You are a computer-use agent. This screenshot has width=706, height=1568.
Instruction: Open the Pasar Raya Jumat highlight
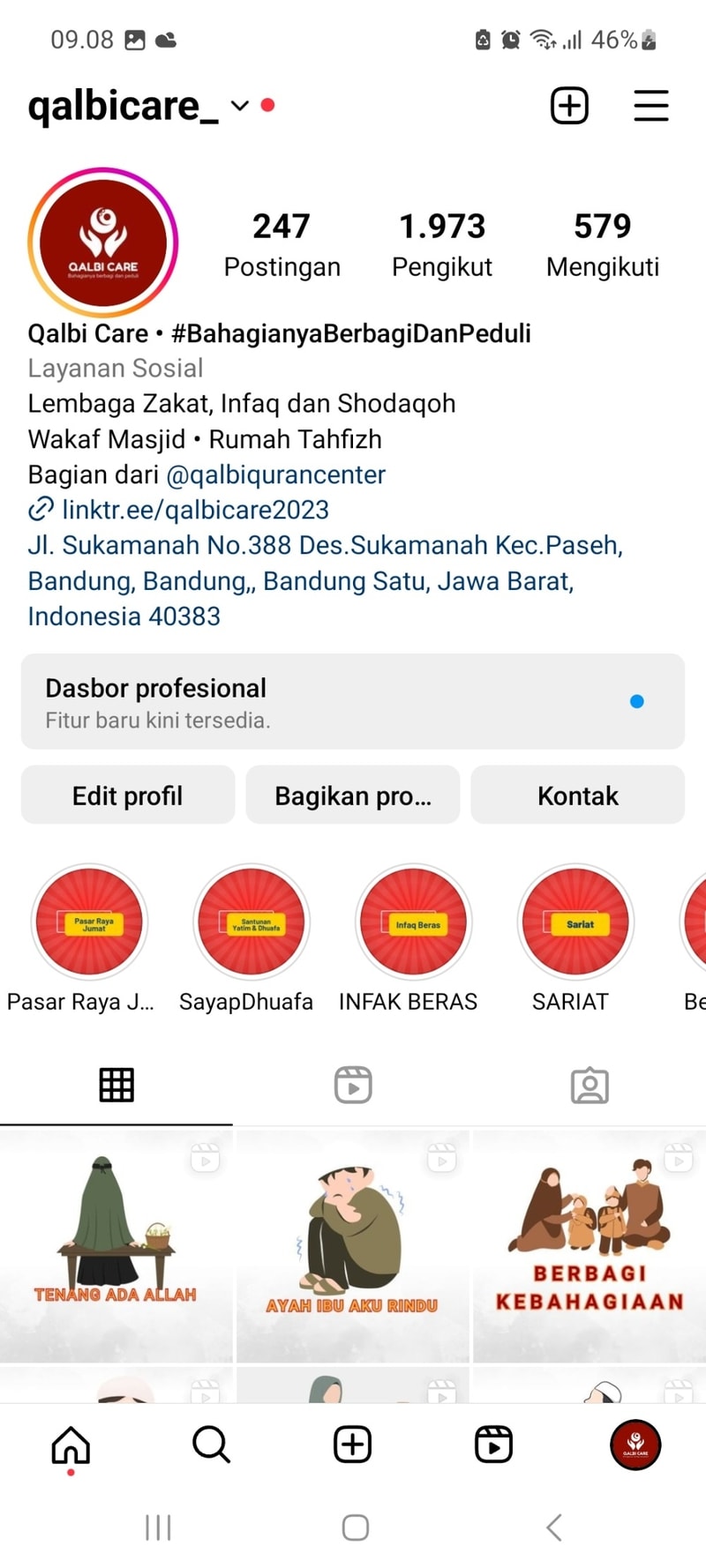click(90, 922)
